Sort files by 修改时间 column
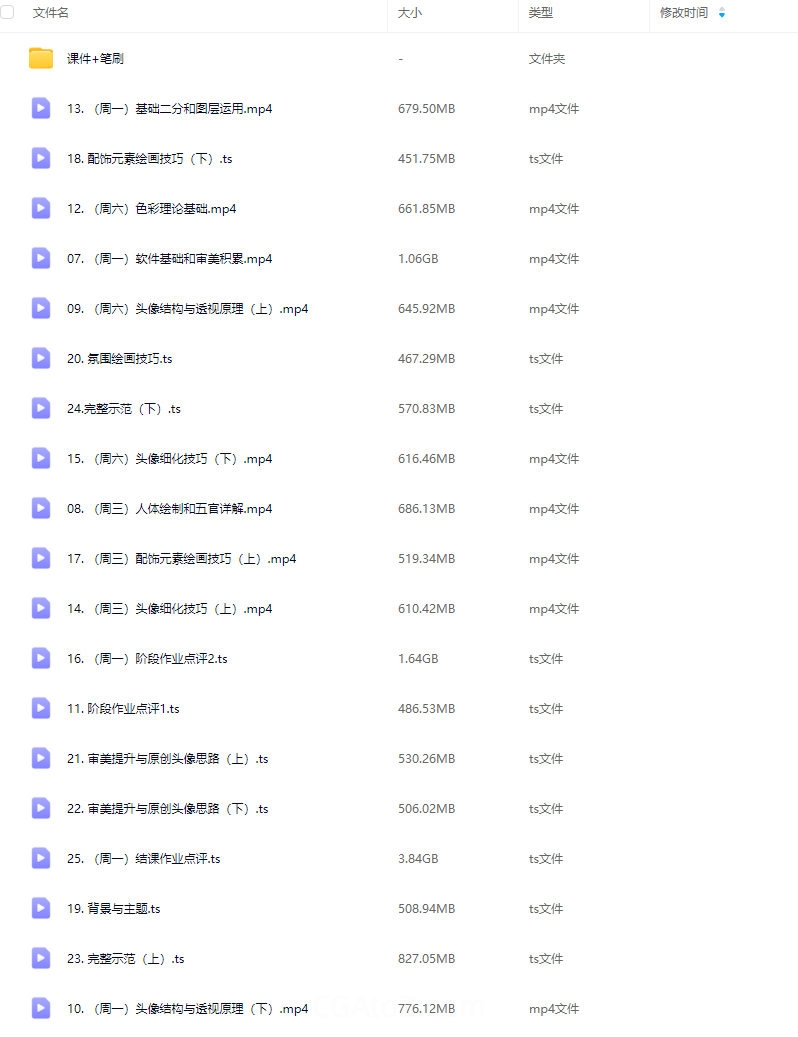Screen dimensions: 798x1037 pyautogui.click(x=684, y=13)
